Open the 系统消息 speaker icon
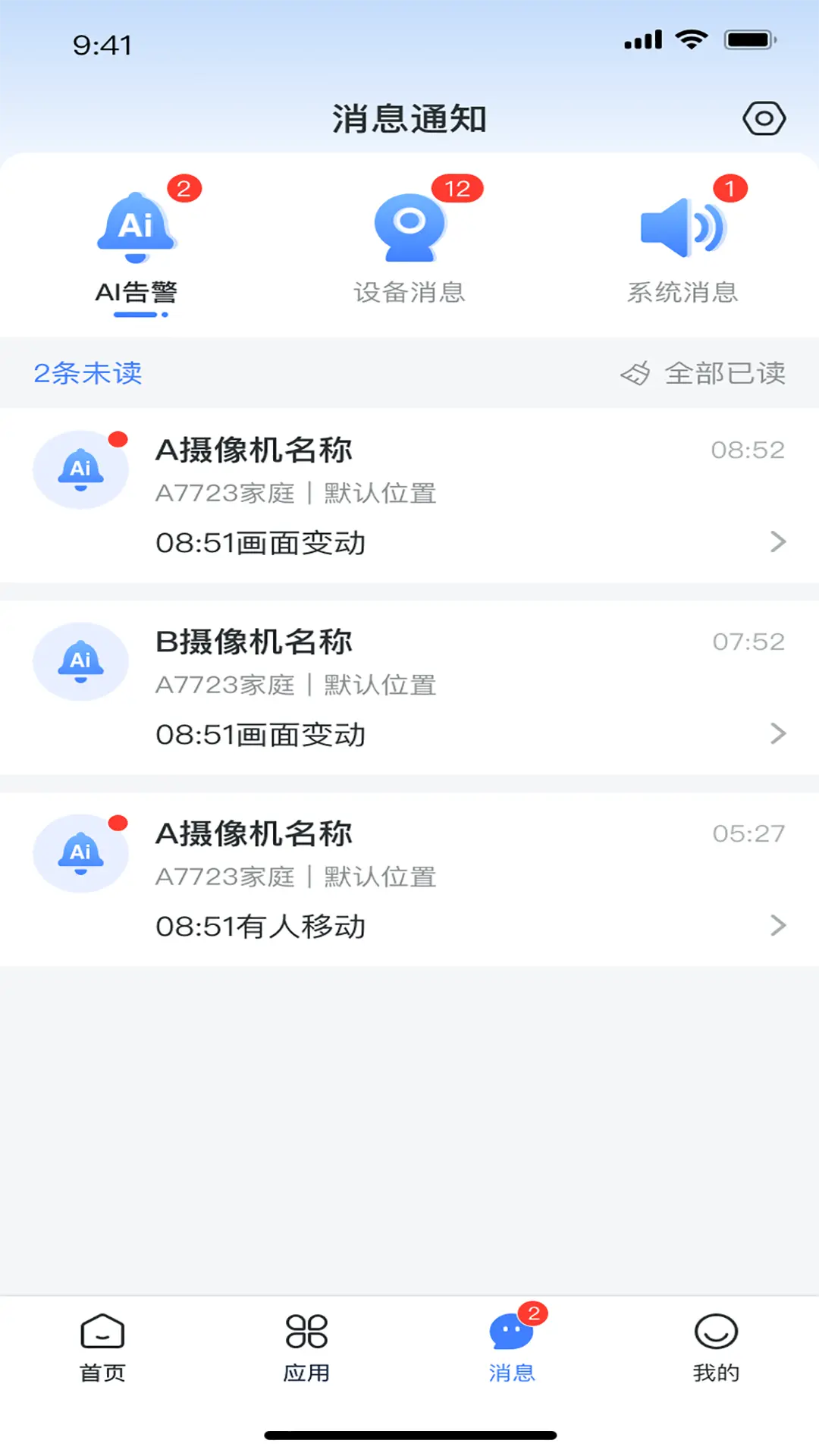Viewport: 819px width, 1456px height. 682,225
